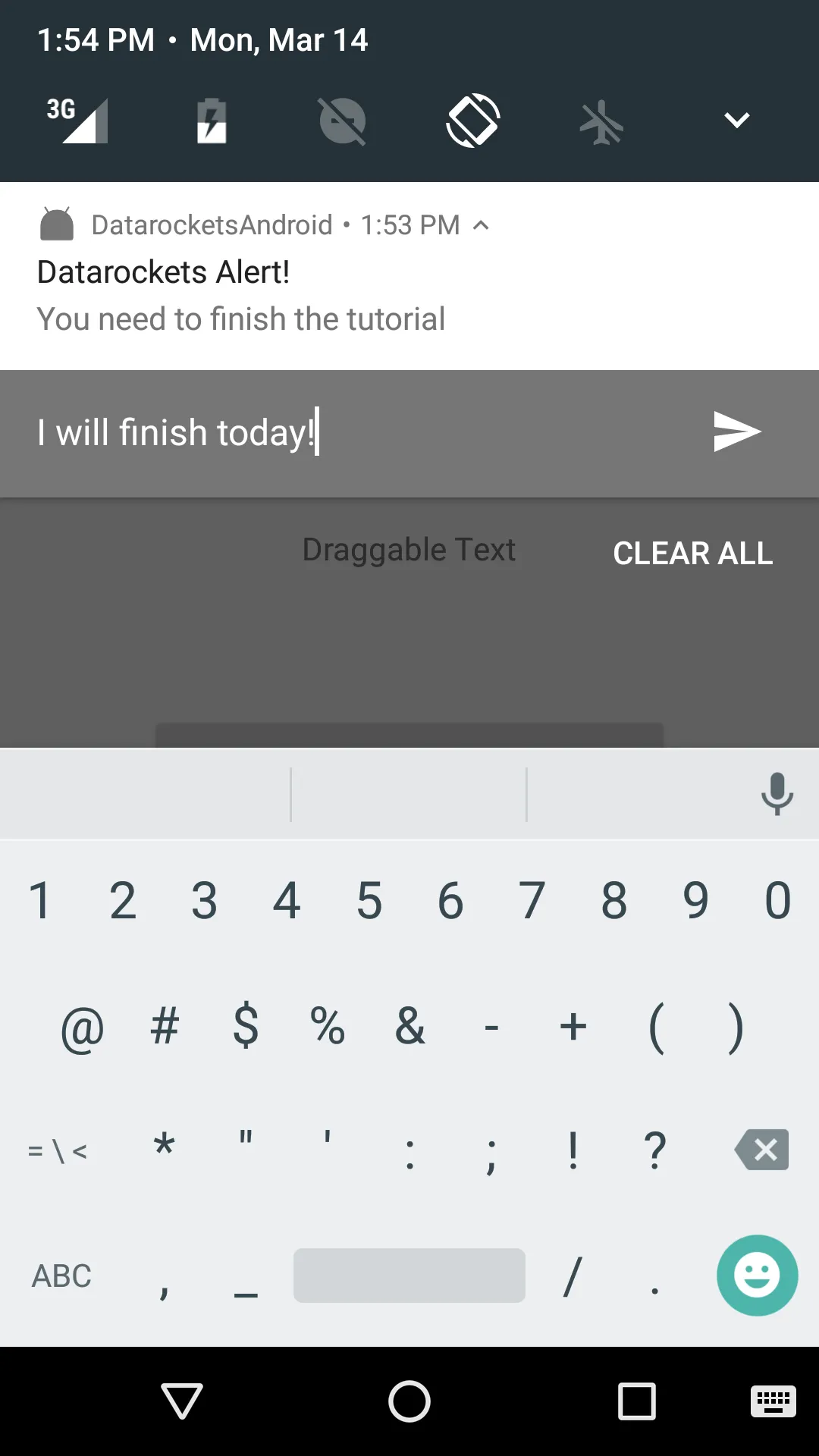Tap the DatarocketsAndroid app notification icon
The height and width of the screenshot is (1456, 819).
tap(56, 224)
